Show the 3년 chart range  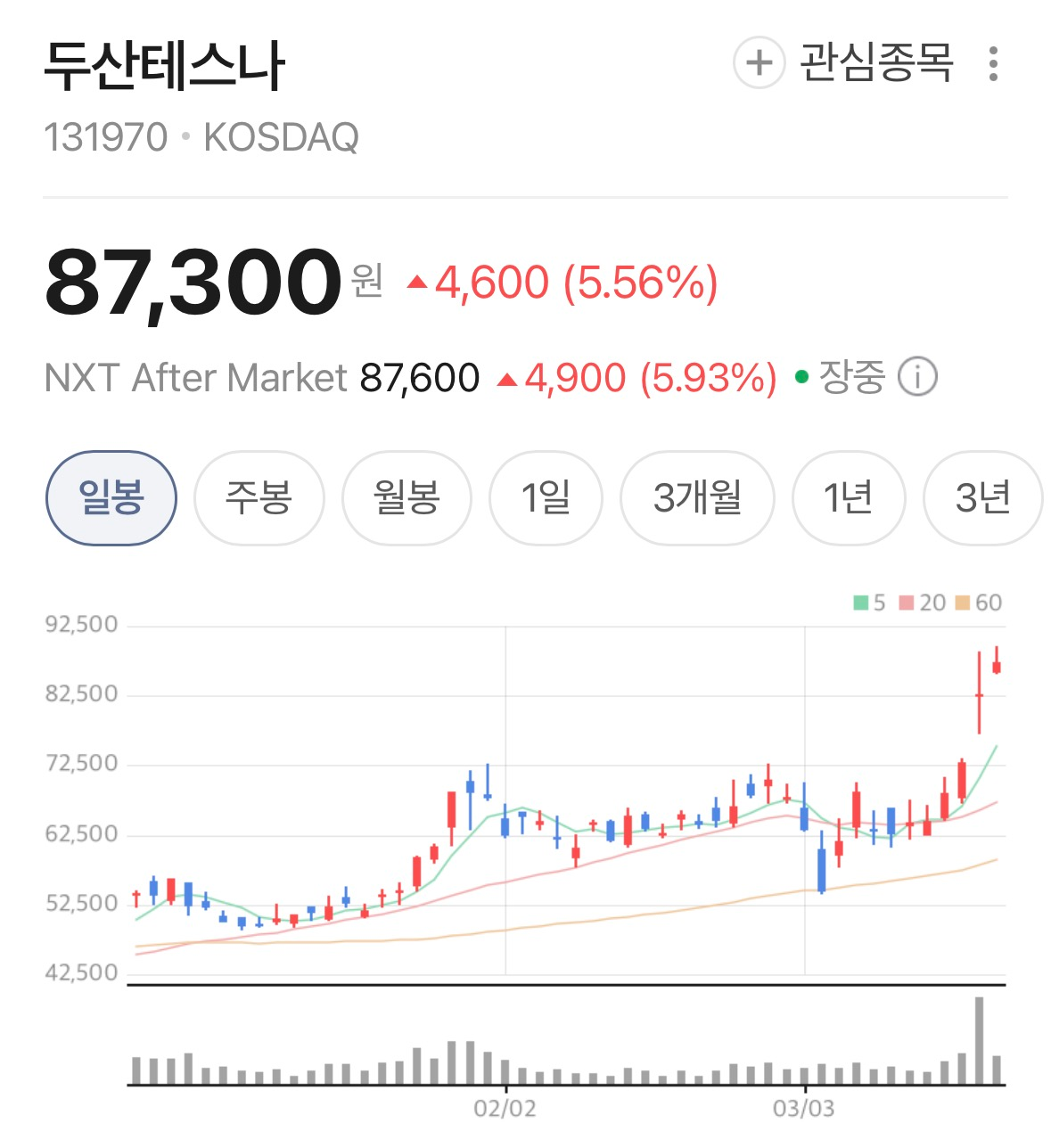(x=982, y=497)
